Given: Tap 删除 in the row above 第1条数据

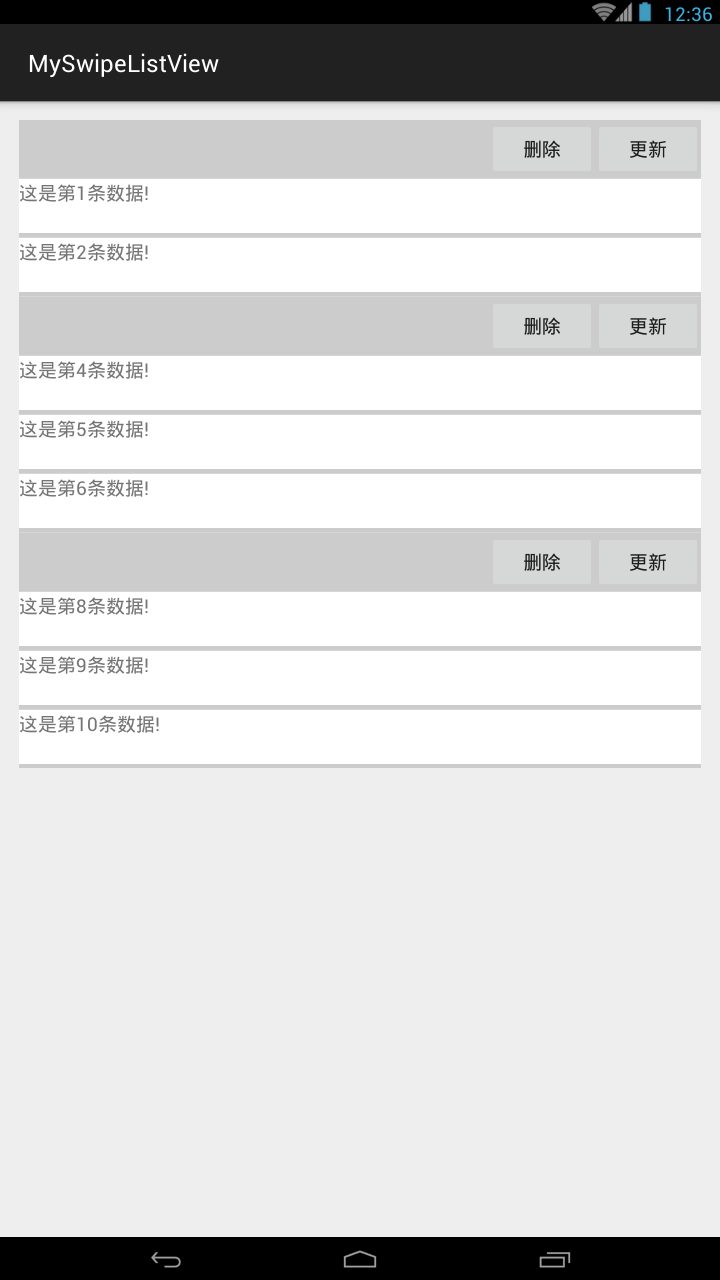Looking at the screenshot, I should click(542, 149).
